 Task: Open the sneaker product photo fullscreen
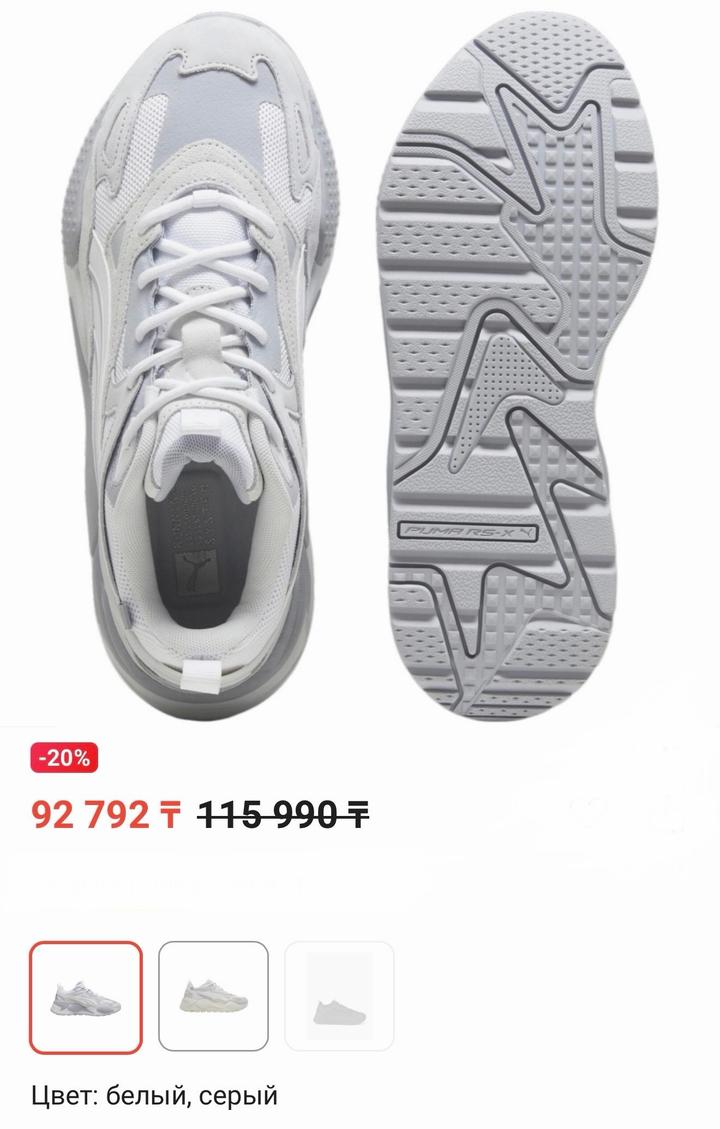coord(360,360)
